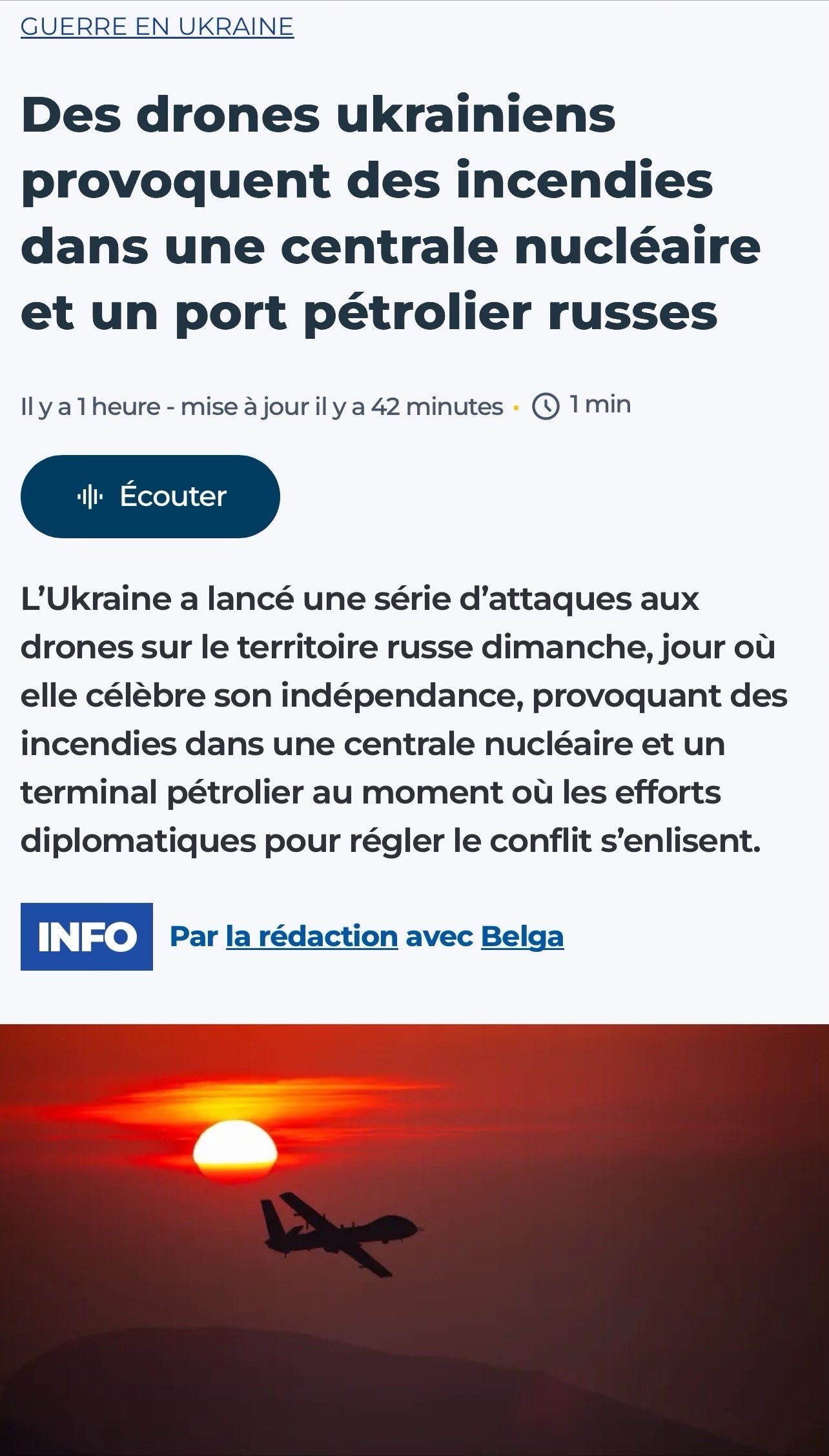829x1456 pixels.
Task: Open the Guerre en Ukraine category link
Action: 157,27
